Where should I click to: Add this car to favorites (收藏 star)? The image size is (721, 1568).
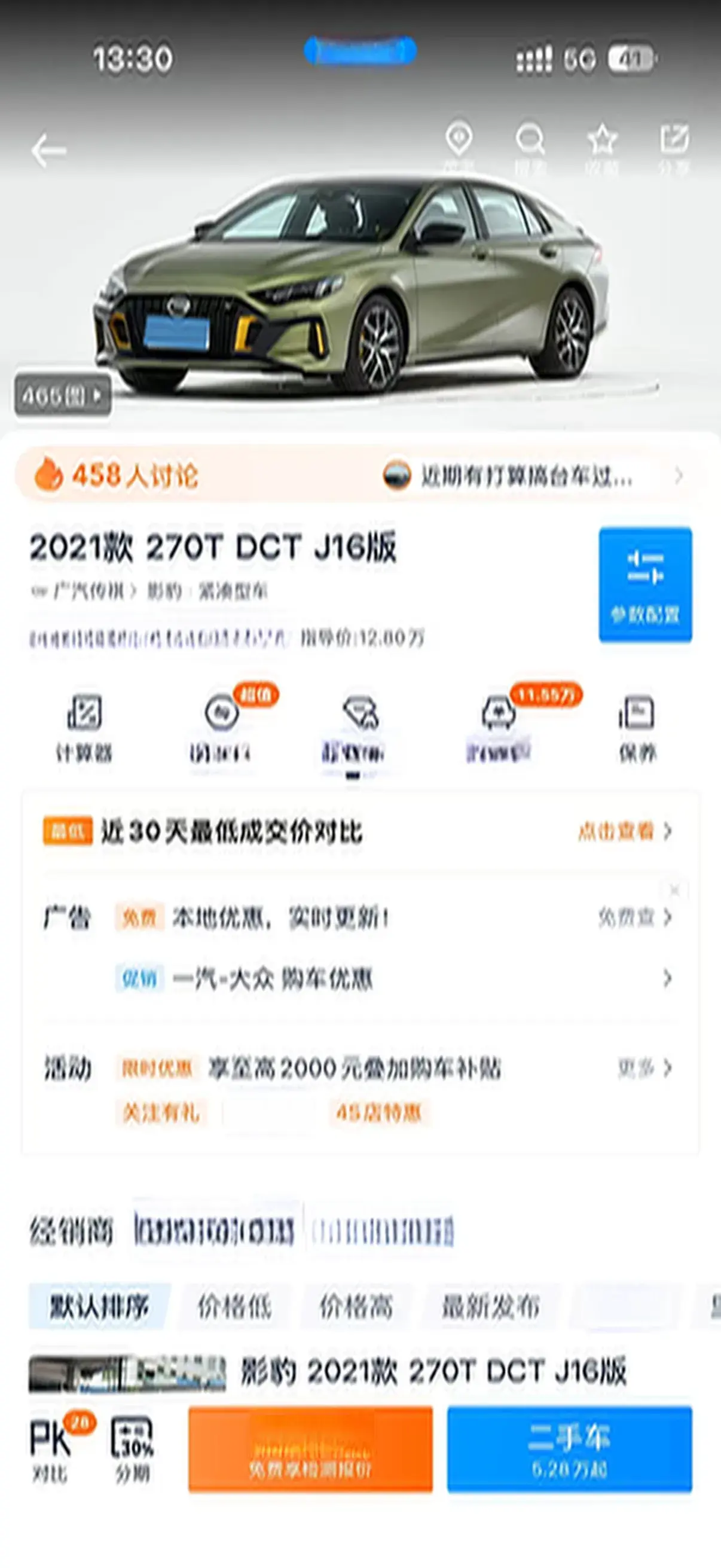point(602,146)
